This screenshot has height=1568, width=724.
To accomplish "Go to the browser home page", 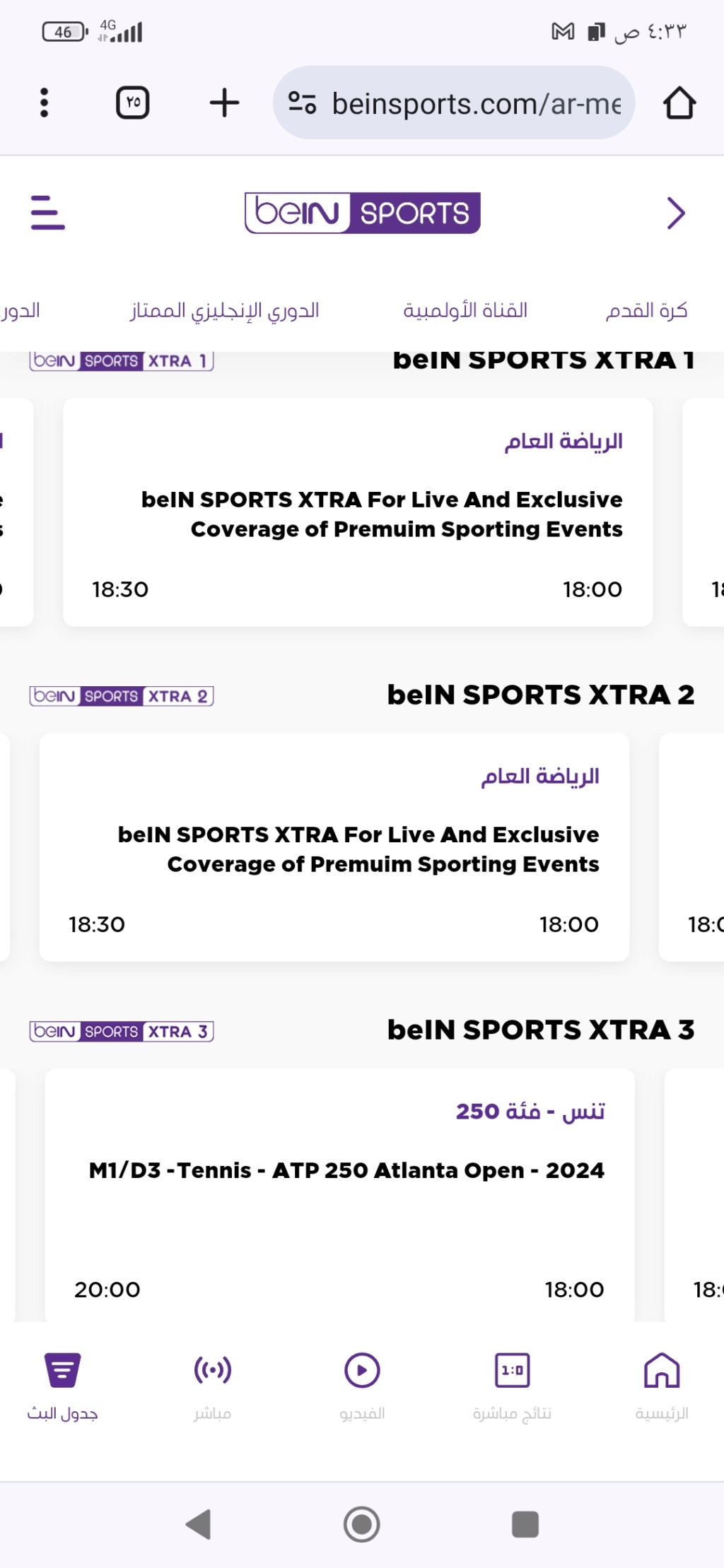I will [679, 103].
